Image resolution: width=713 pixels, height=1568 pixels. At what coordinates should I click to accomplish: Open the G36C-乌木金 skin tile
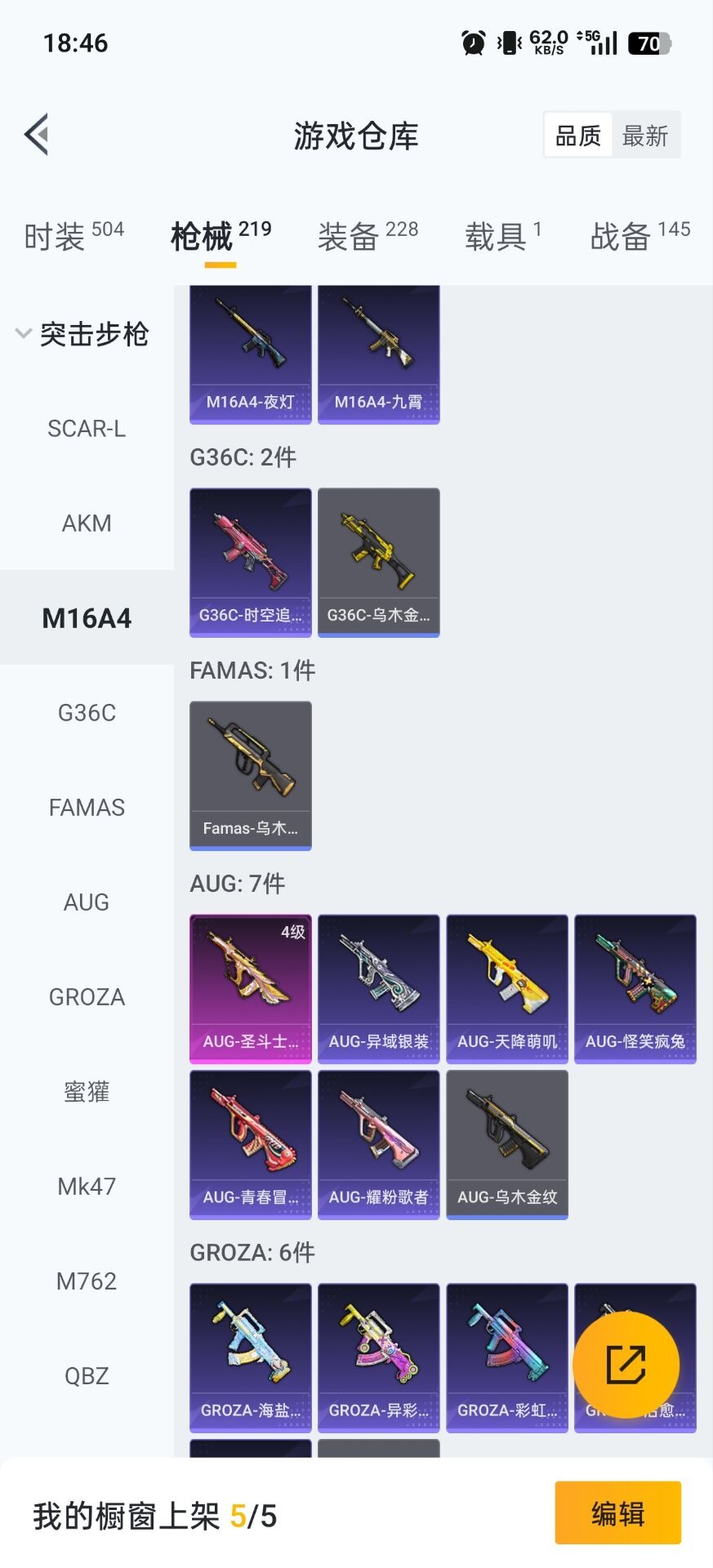click(379, 562)
